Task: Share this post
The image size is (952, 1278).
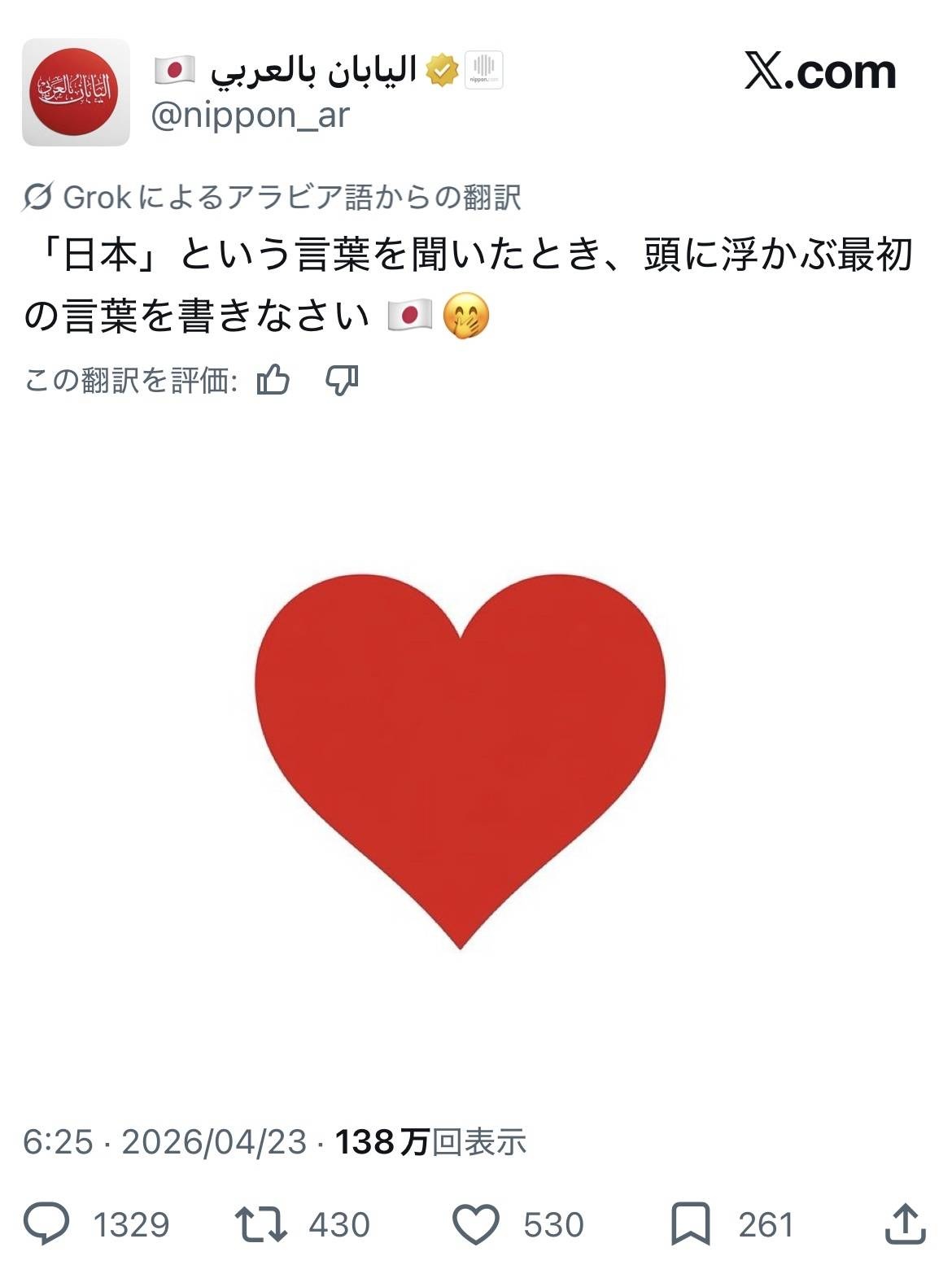Action: (x=905, y=1223)
